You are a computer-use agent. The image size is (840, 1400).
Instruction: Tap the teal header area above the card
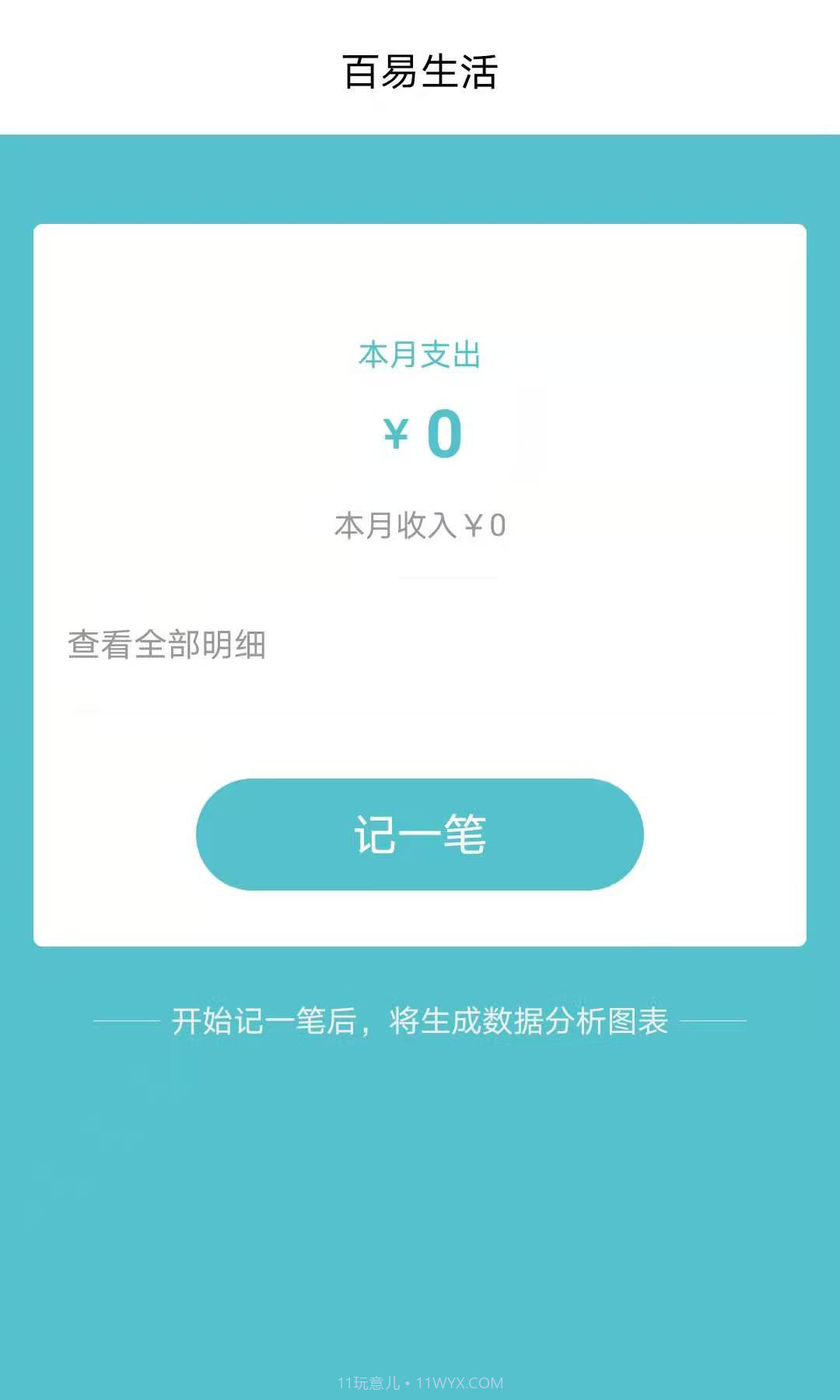tap(420, 175)
